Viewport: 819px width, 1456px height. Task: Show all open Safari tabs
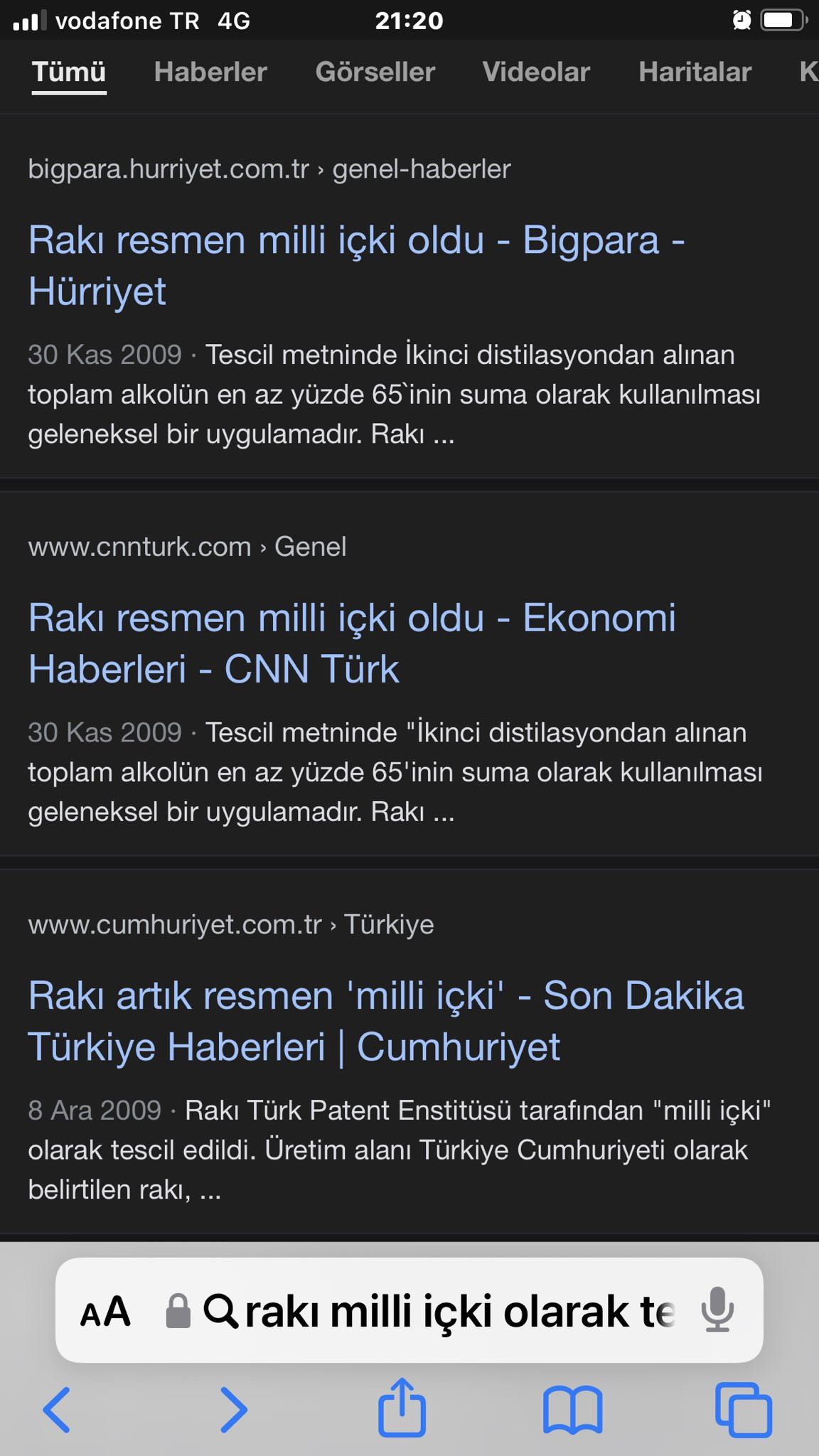coord(743,1409)
